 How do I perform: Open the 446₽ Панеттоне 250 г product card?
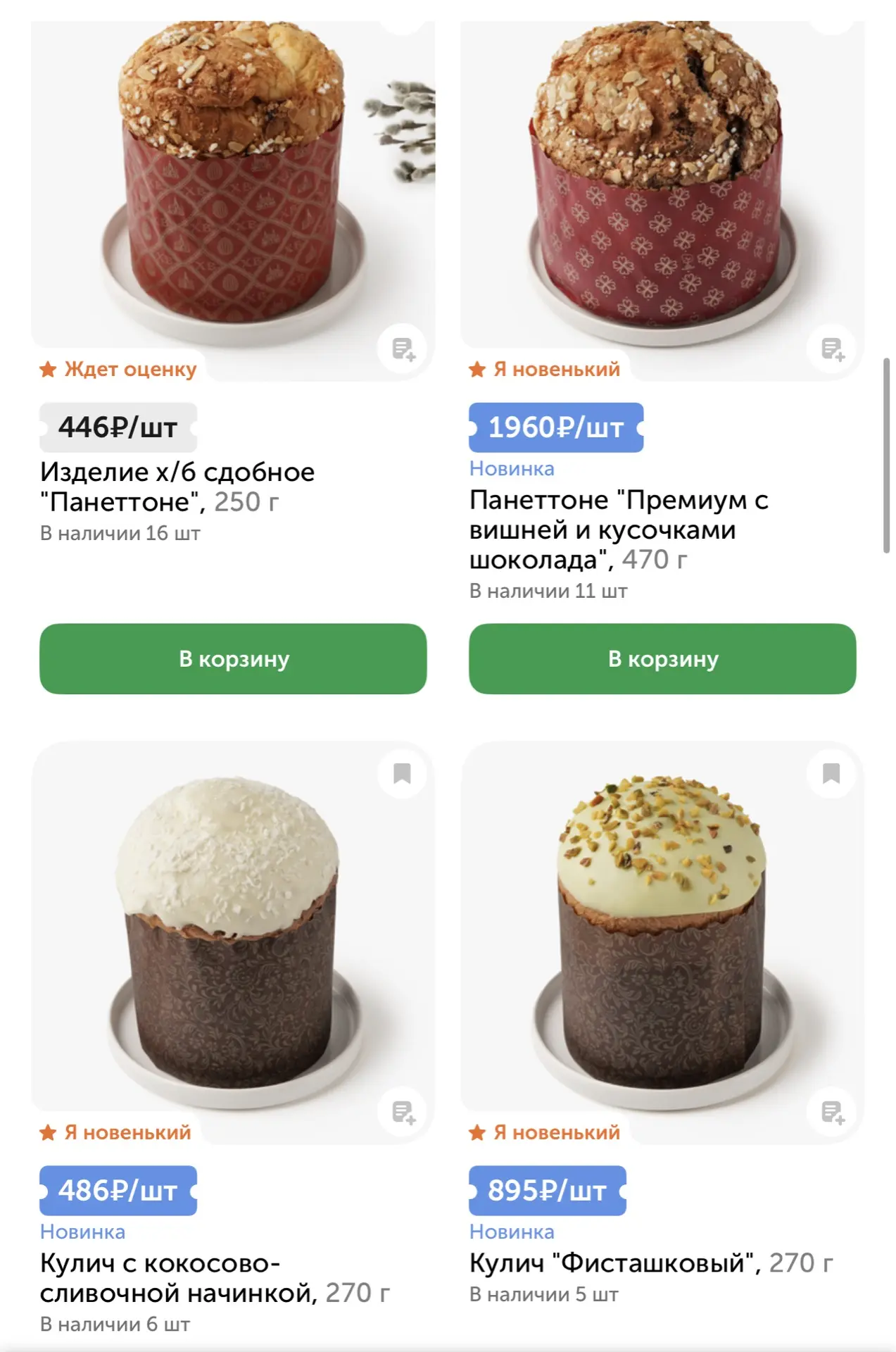[x=177, y=487]
